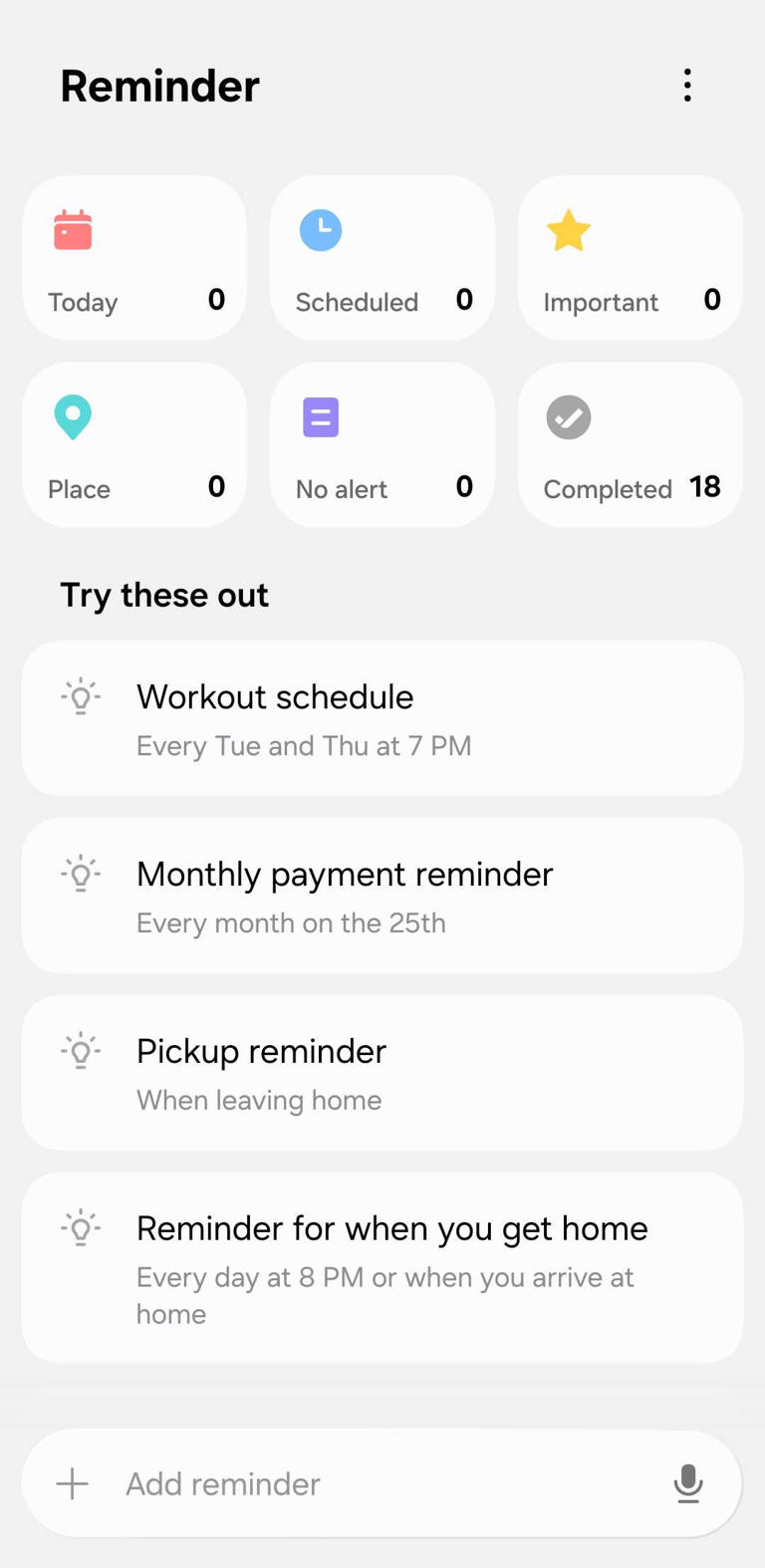Open Completed reminders via the checkmark icon
Image resolution: width=765 pixels, height=1568 pixels.
pyautogui.click(x=568, y=417)
